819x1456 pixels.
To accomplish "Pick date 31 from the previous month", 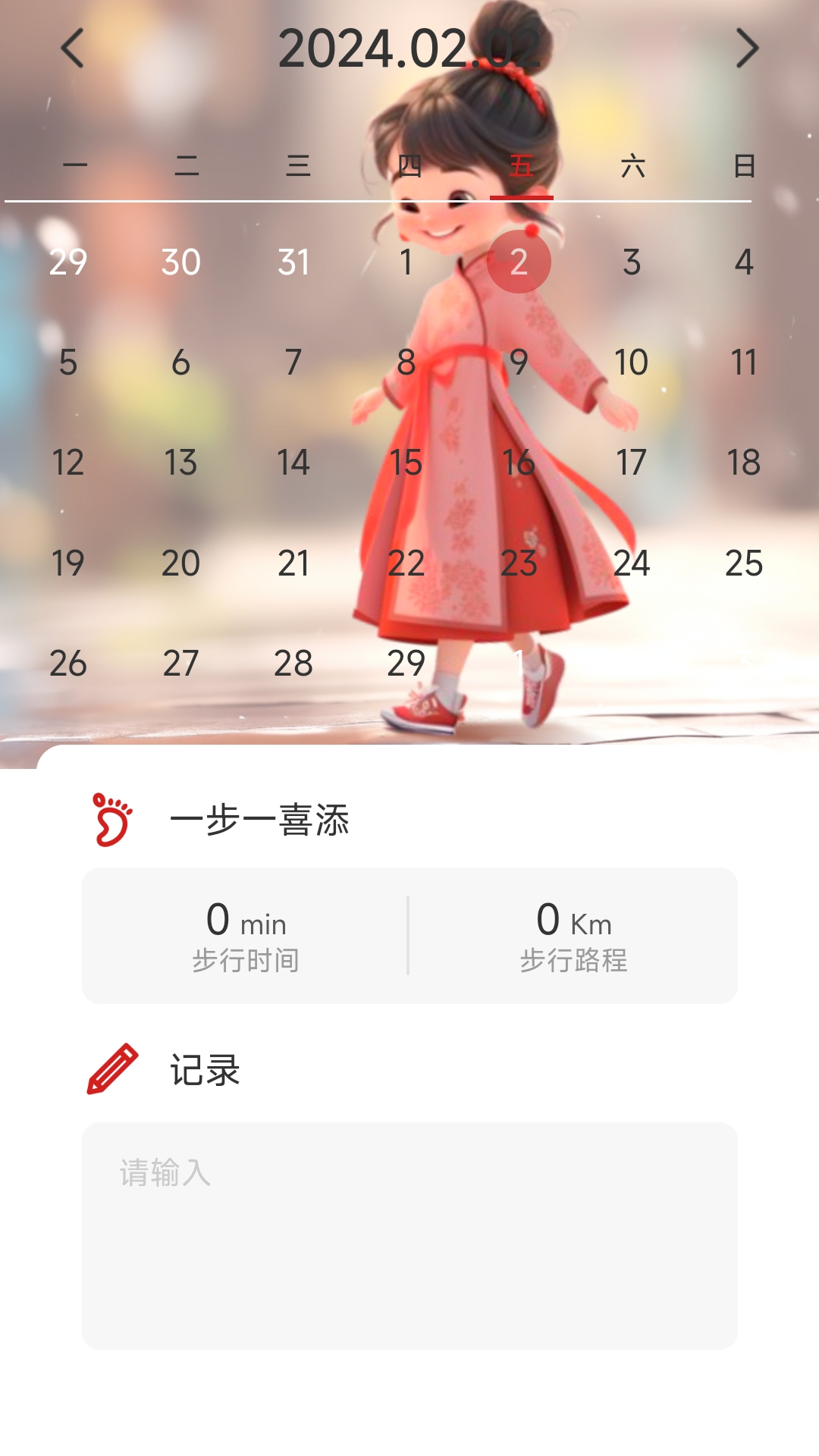I will (293, 262).
